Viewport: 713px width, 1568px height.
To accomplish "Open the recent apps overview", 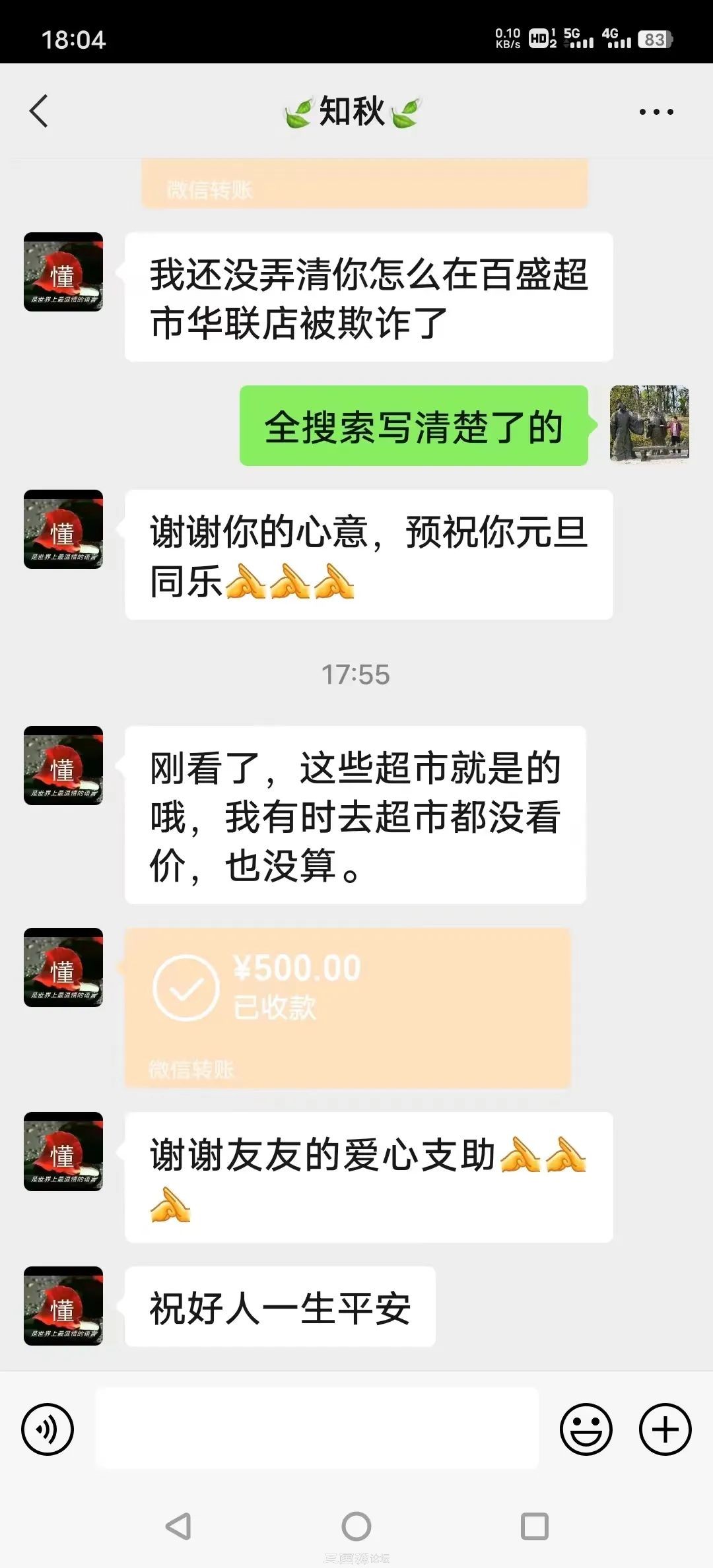I will tap(534, 1526).
